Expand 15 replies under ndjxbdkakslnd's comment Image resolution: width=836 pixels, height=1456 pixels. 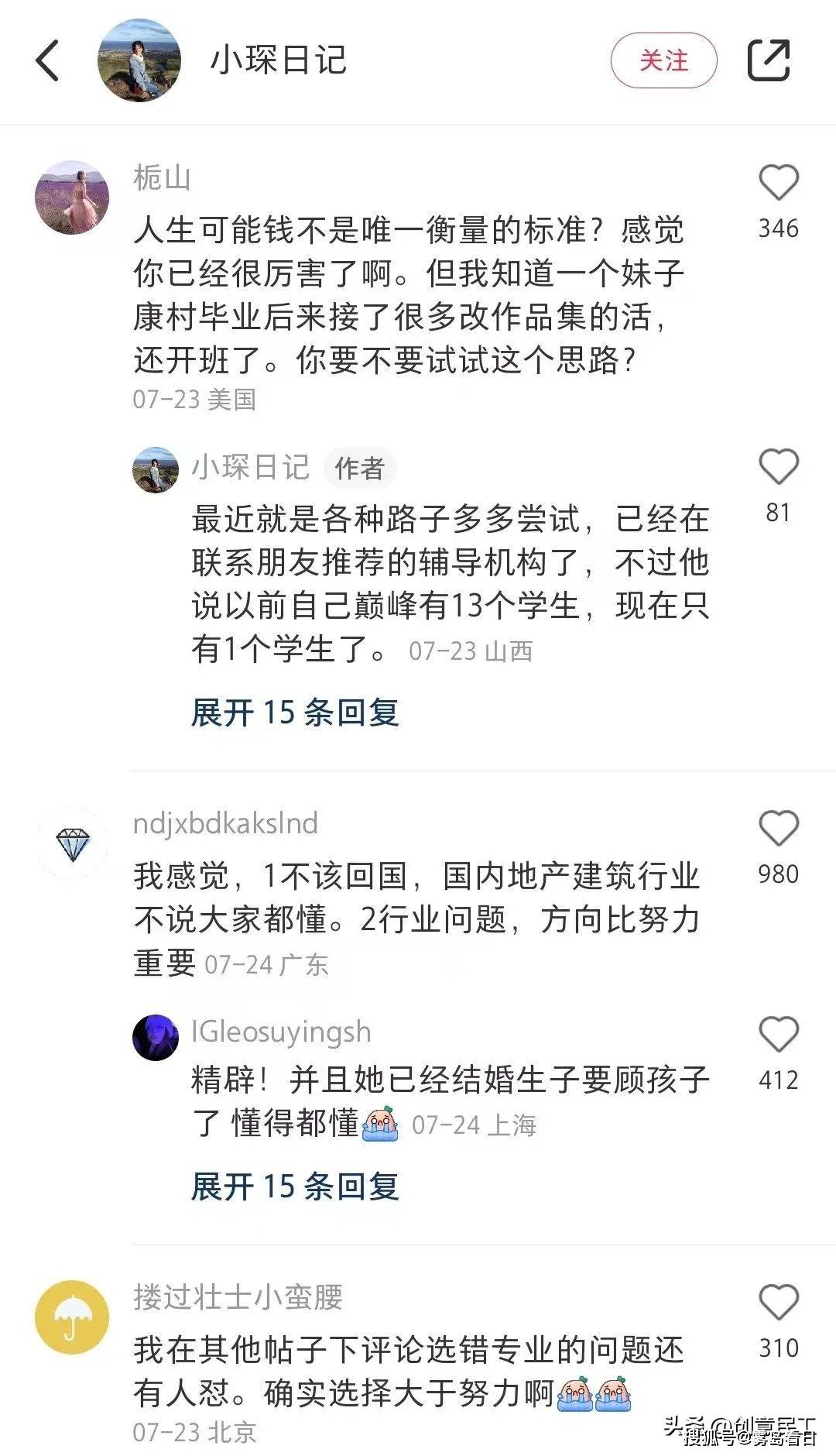coord(295,1186)
